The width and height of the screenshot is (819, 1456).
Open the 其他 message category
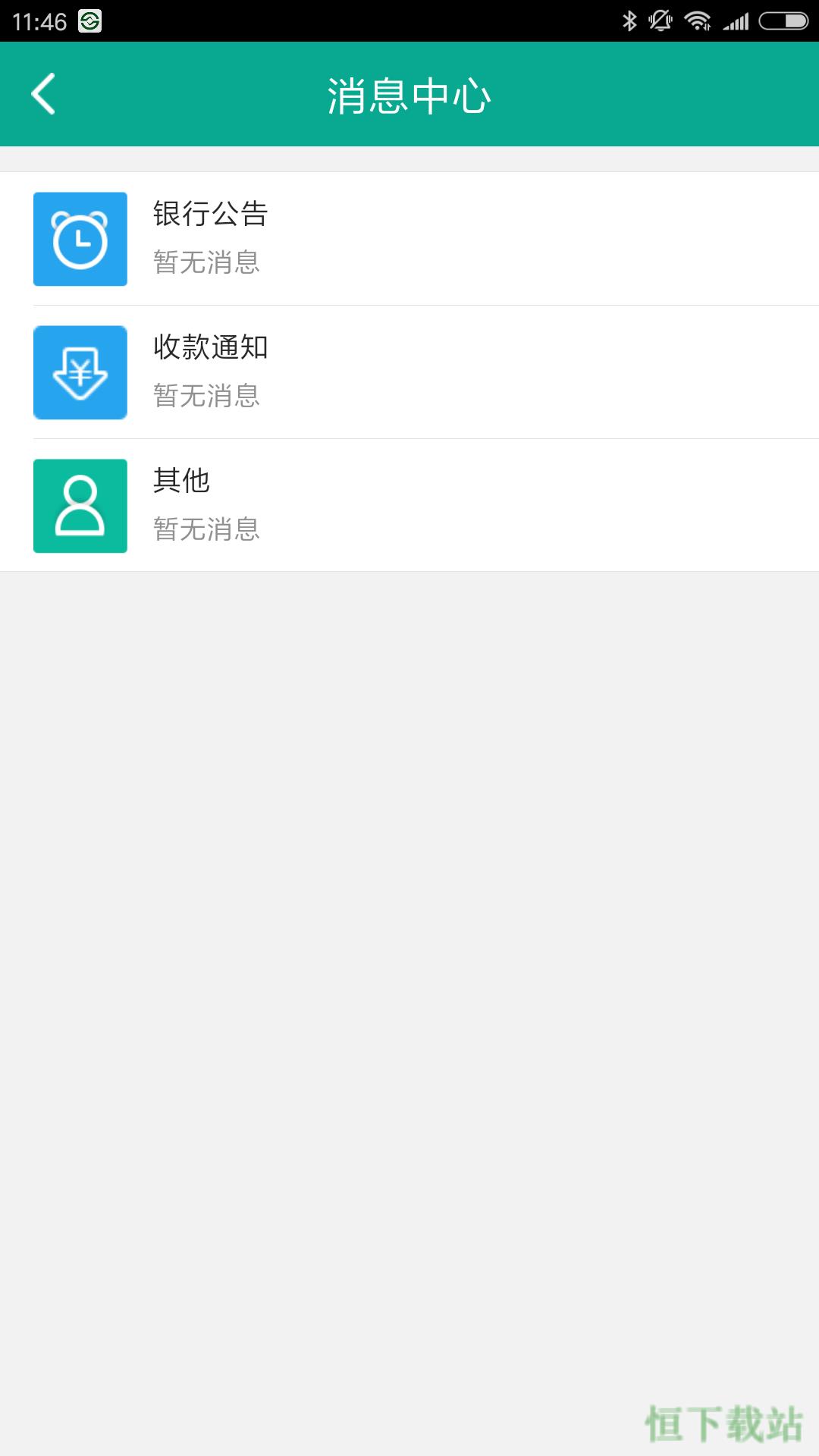click(x=409, y=506)
